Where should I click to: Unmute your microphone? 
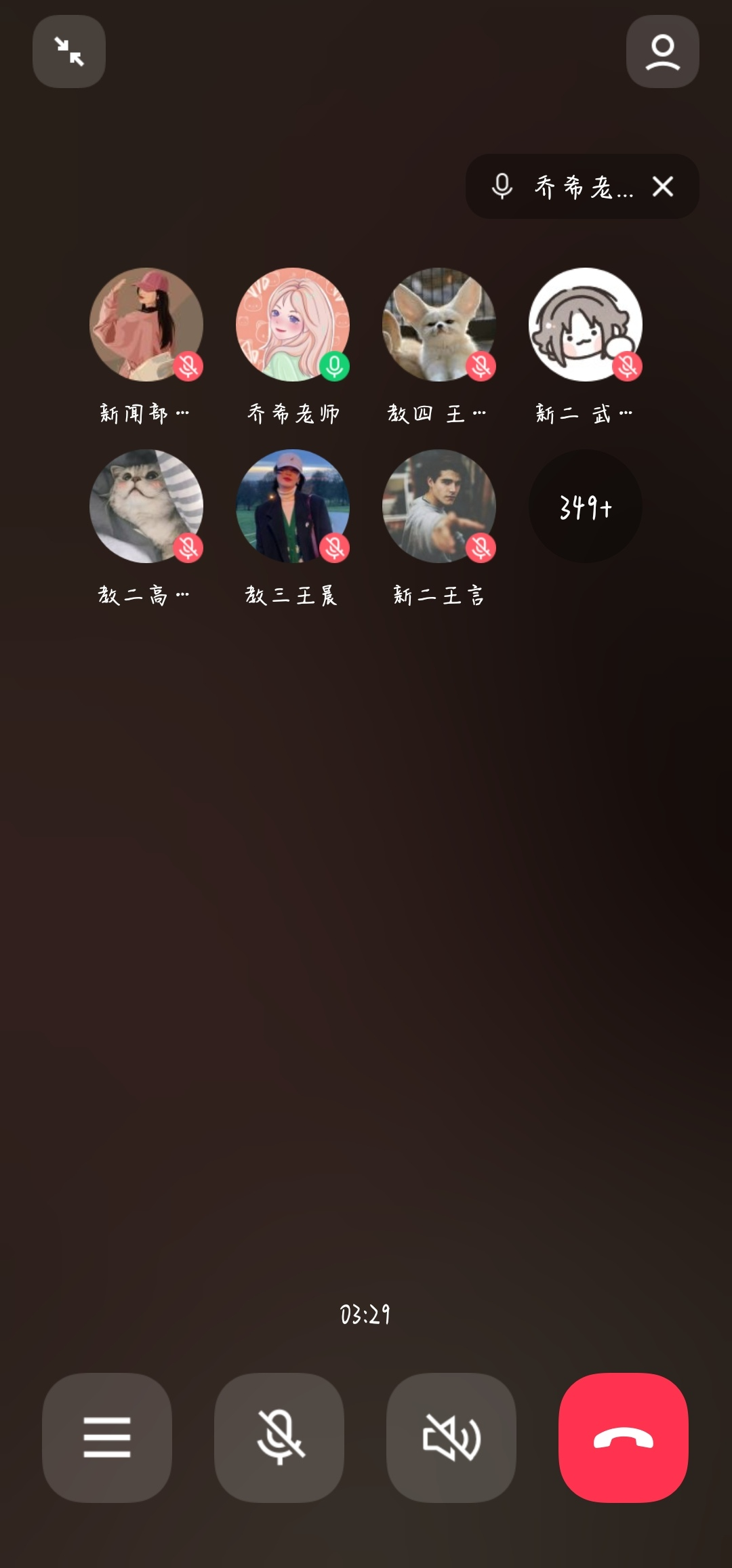[279, 1437]
